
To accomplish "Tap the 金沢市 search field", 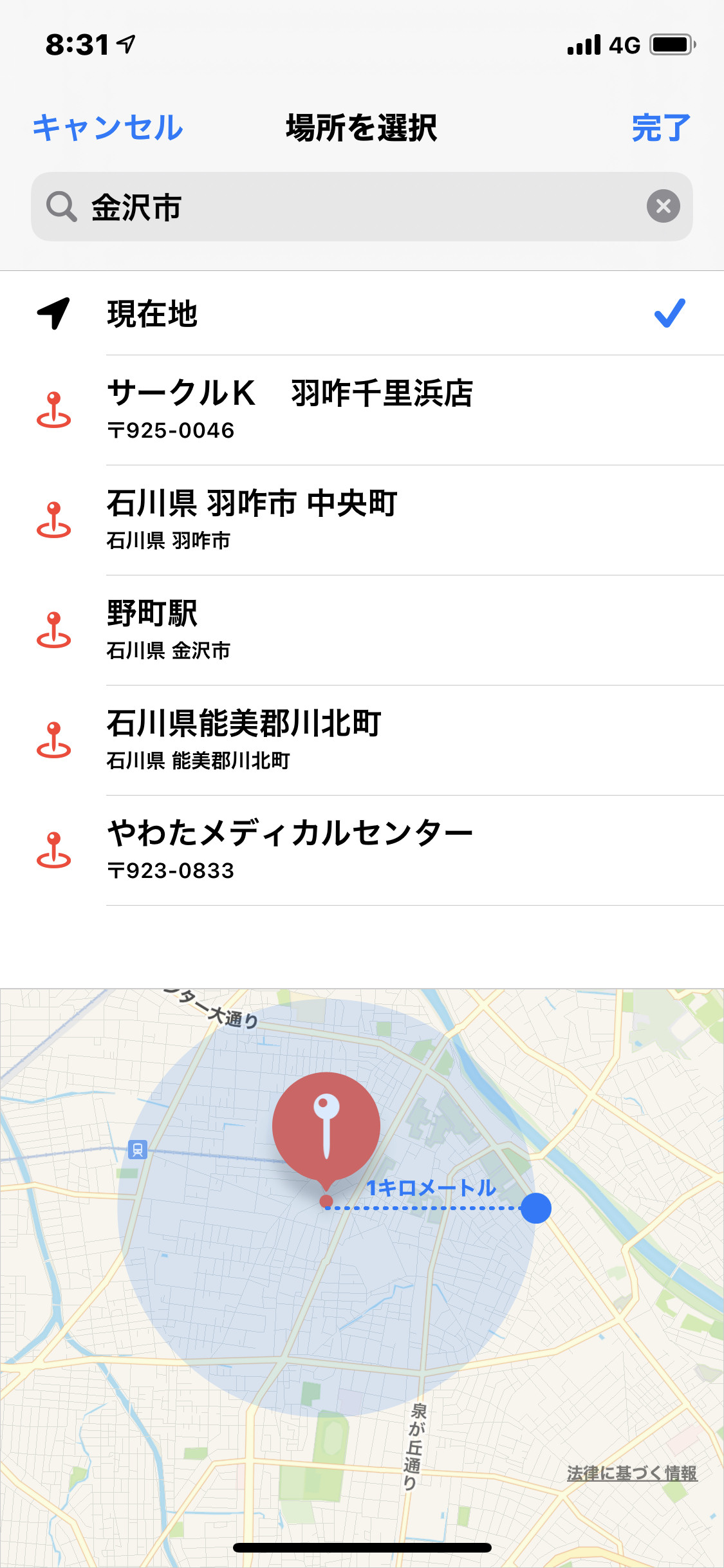I will click(x=362, y=207).
